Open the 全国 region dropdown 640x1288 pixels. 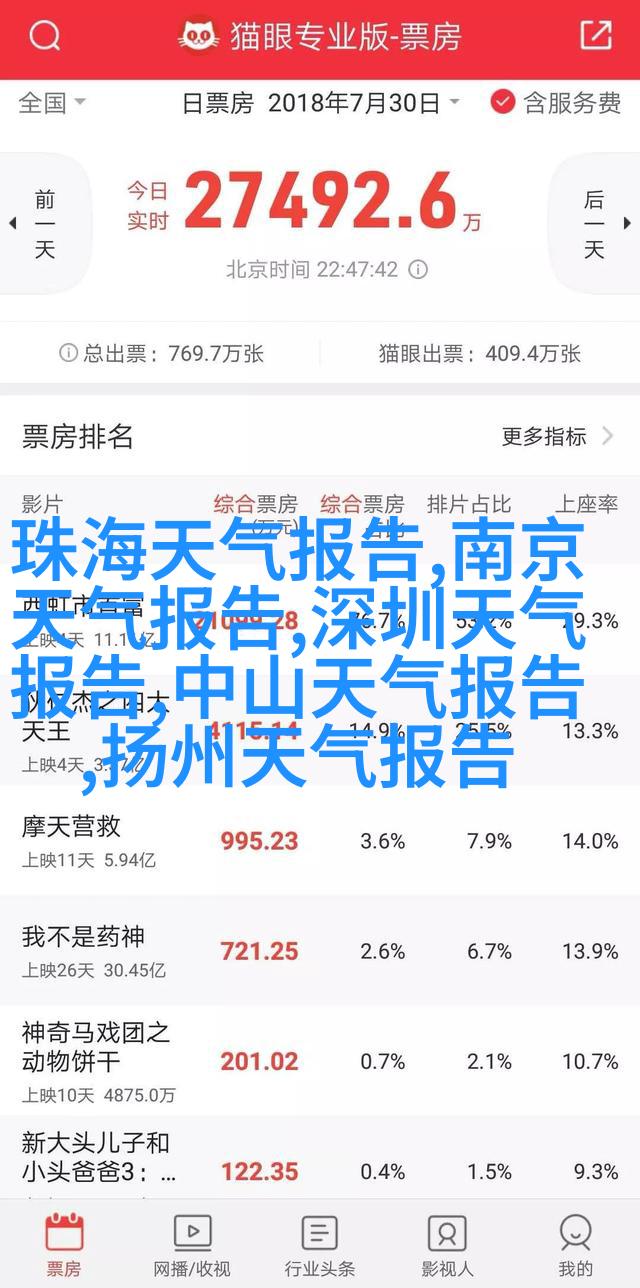[53, 102]
